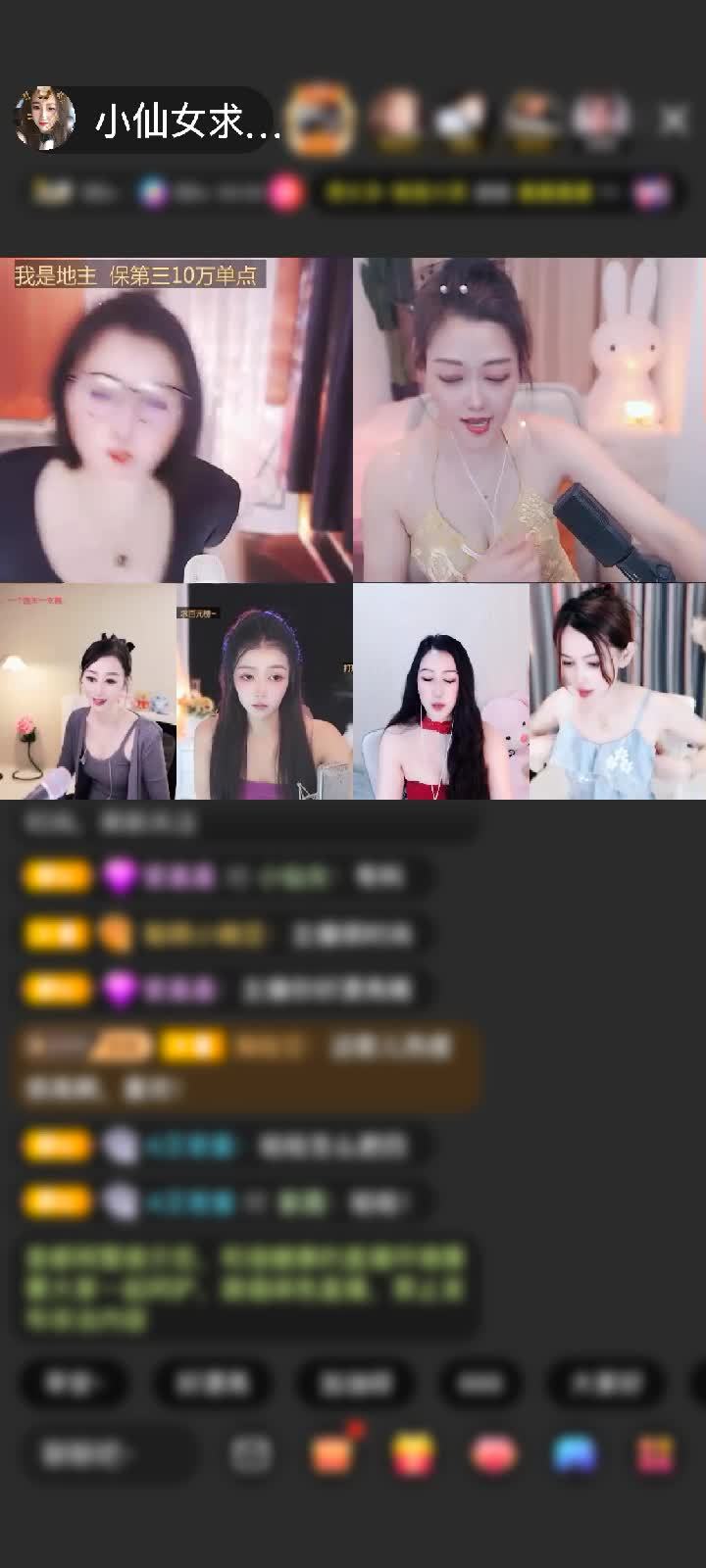Viewport: 706px width, 1568px height.
Task: Open the video tile of woman in blue dress
Action: coord(618,692)
